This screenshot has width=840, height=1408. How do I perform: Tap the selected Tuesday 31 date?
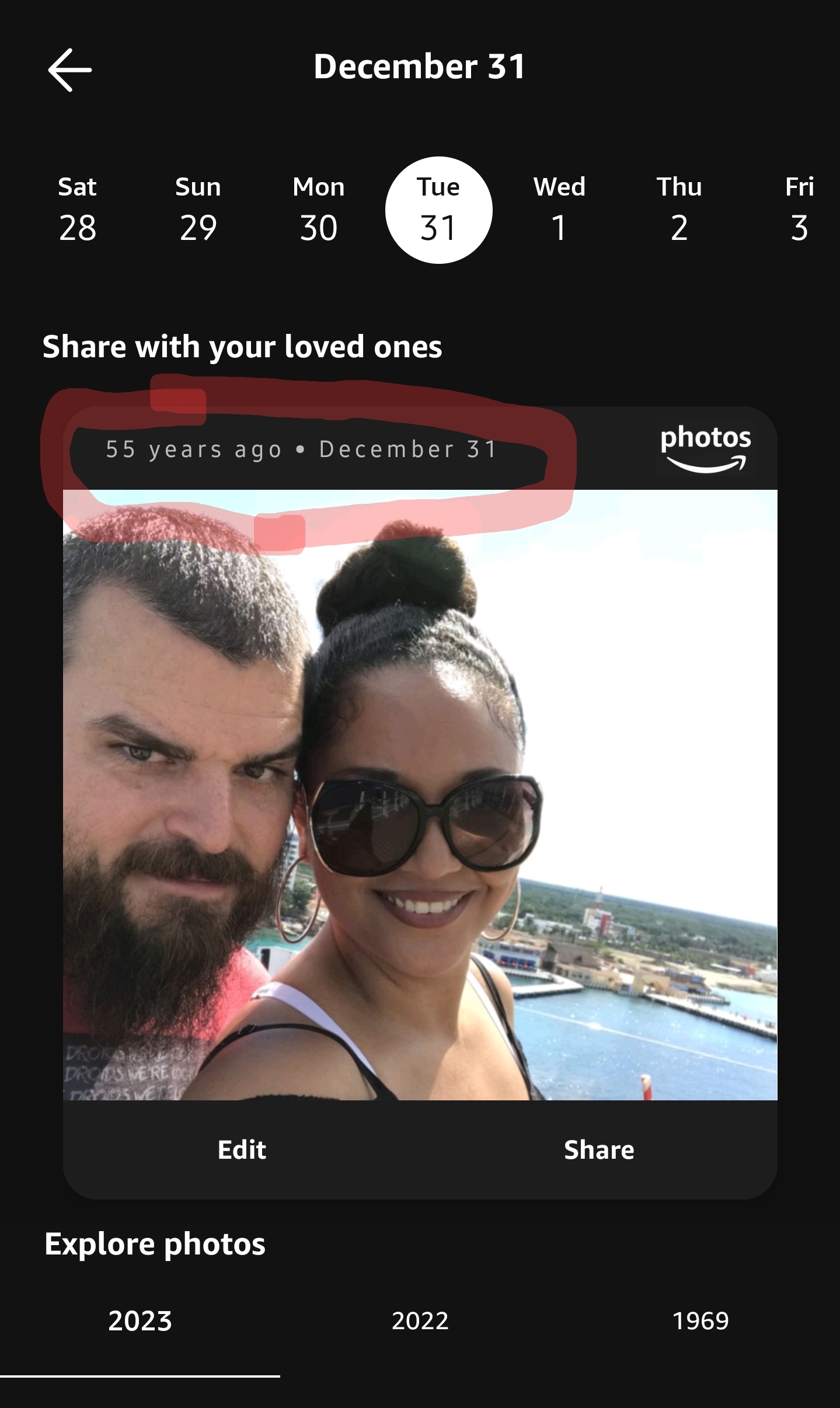coord(438,210)
